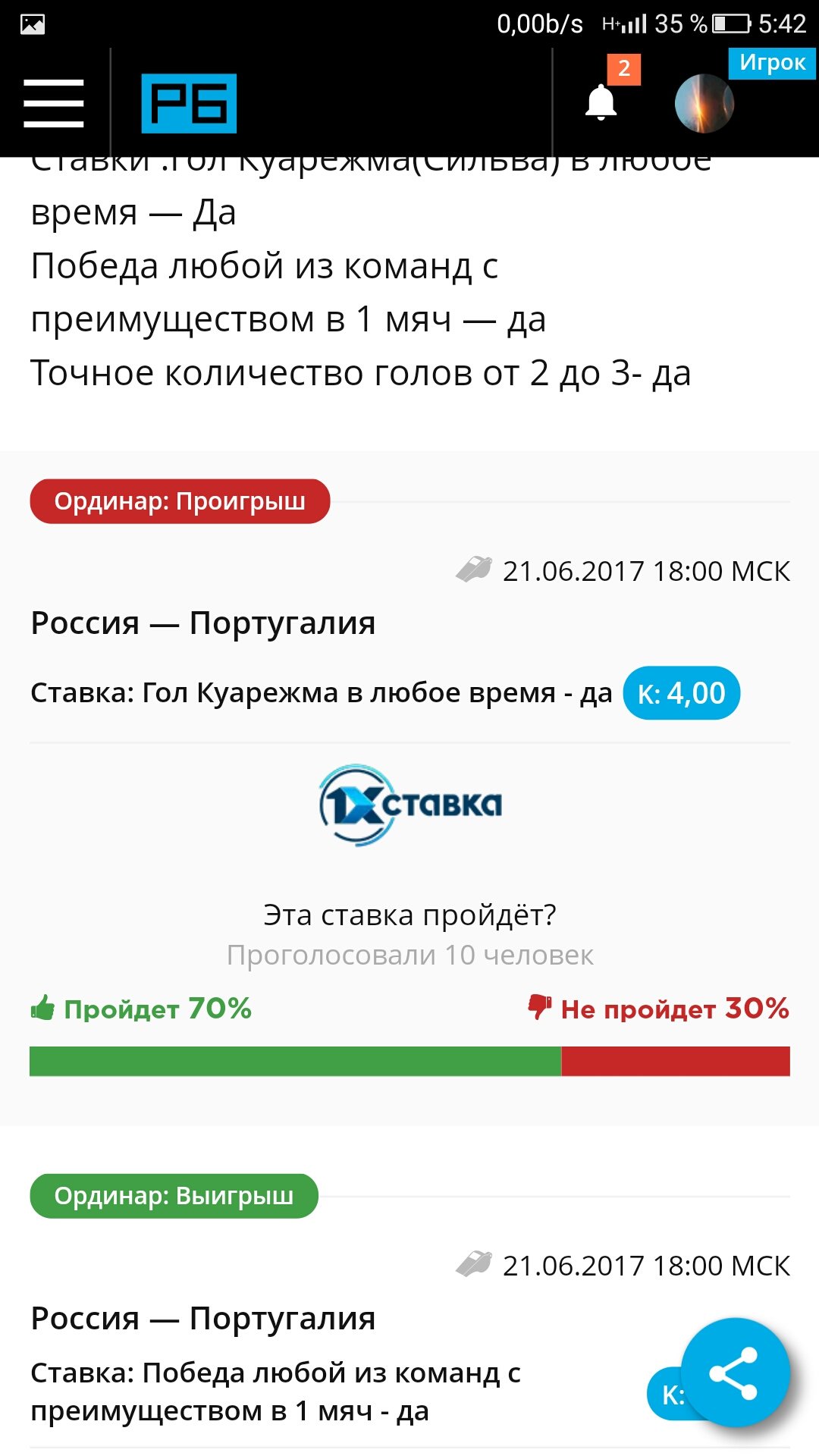This screenshot has height=1456, width=819.
Task: Vote "Не пройдет" on the Куарежма bet
Action: coord(658,1009)
